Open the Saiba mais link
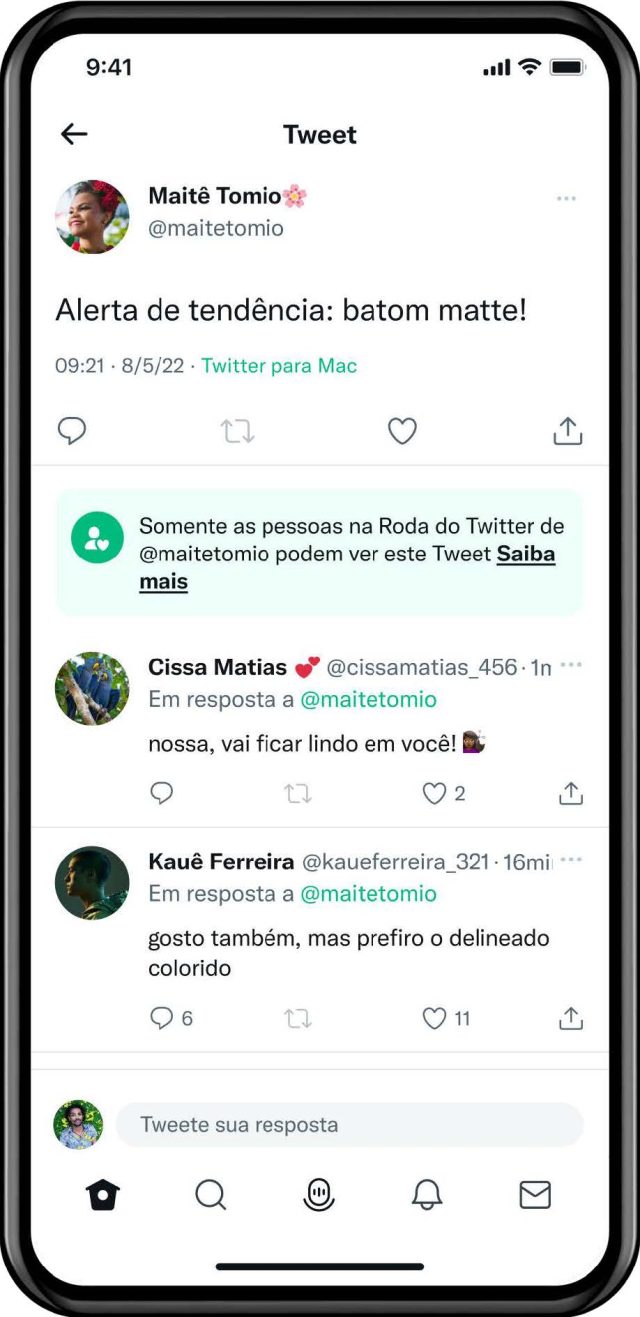This screenshot has height=1317, width=640. point(347,567)
